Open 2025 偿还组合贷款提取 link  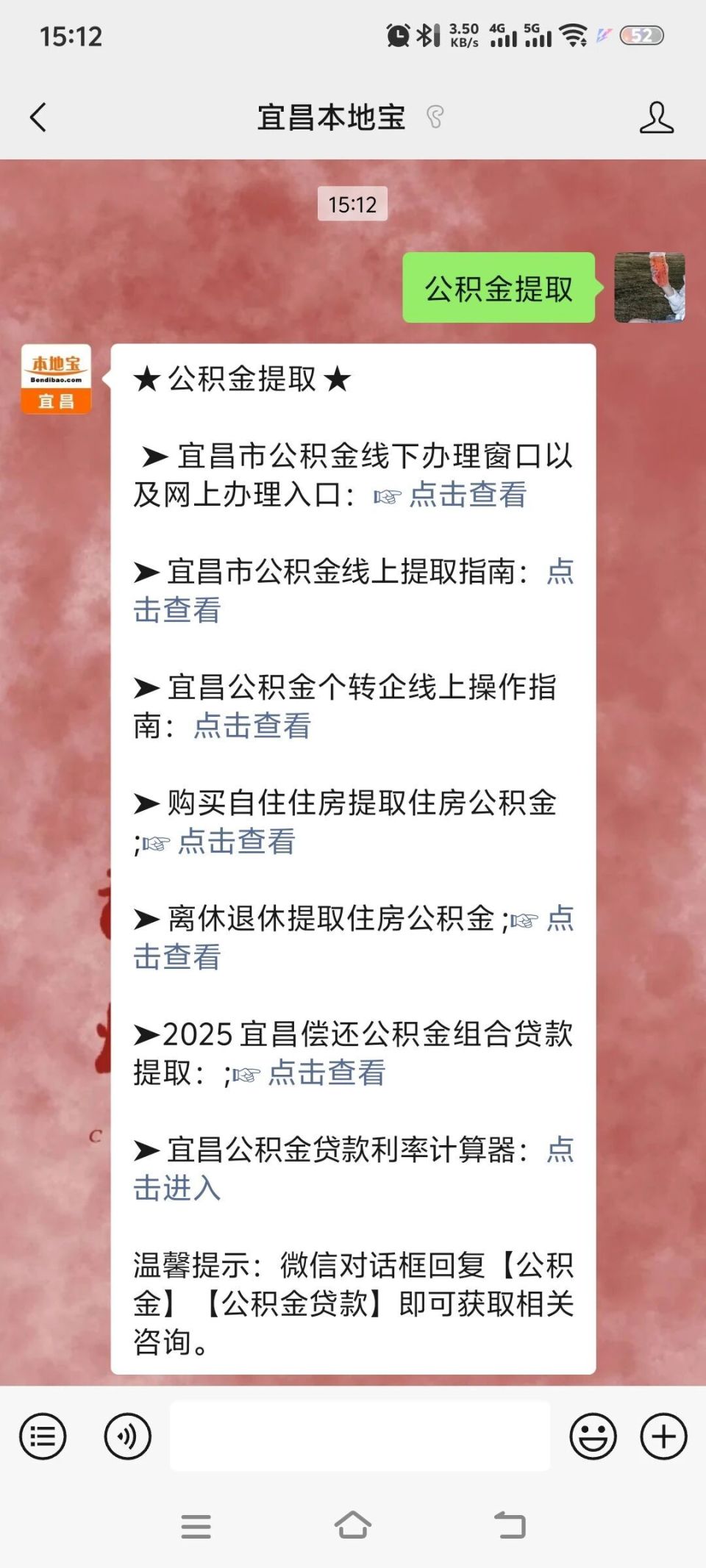[328, 1075]
